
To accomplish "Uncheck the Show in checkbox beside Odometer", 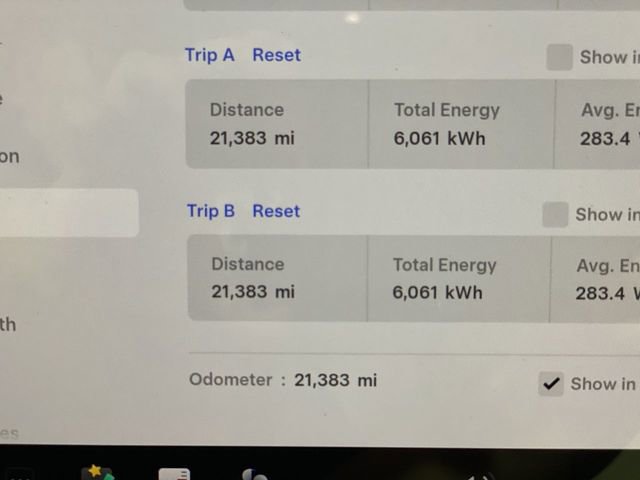I will pos(551,383).
